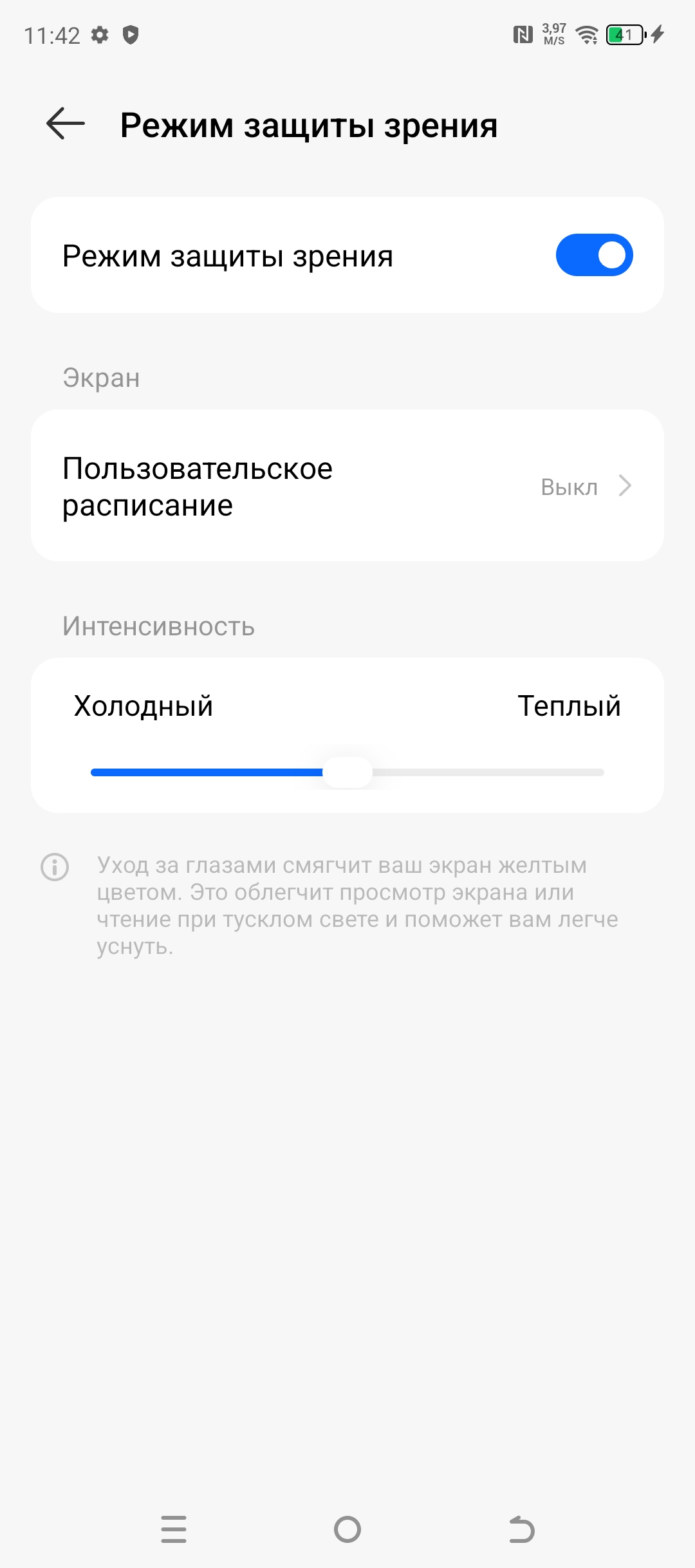Screen dimensions: 695x1568
Task: Open the recent apps menu
Action: point(174,1529)
